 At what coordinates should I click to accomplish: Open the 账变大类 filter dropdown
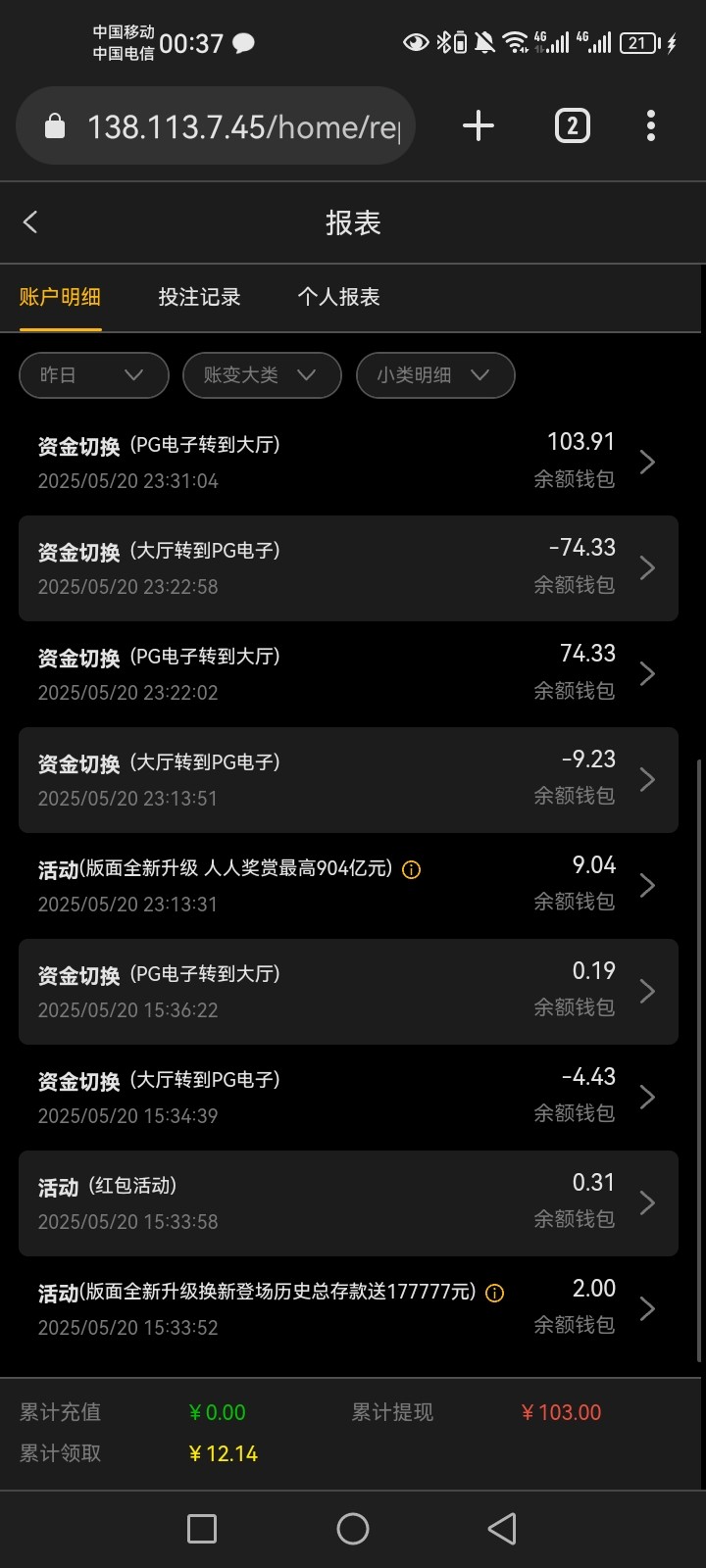tap(261, 375)
